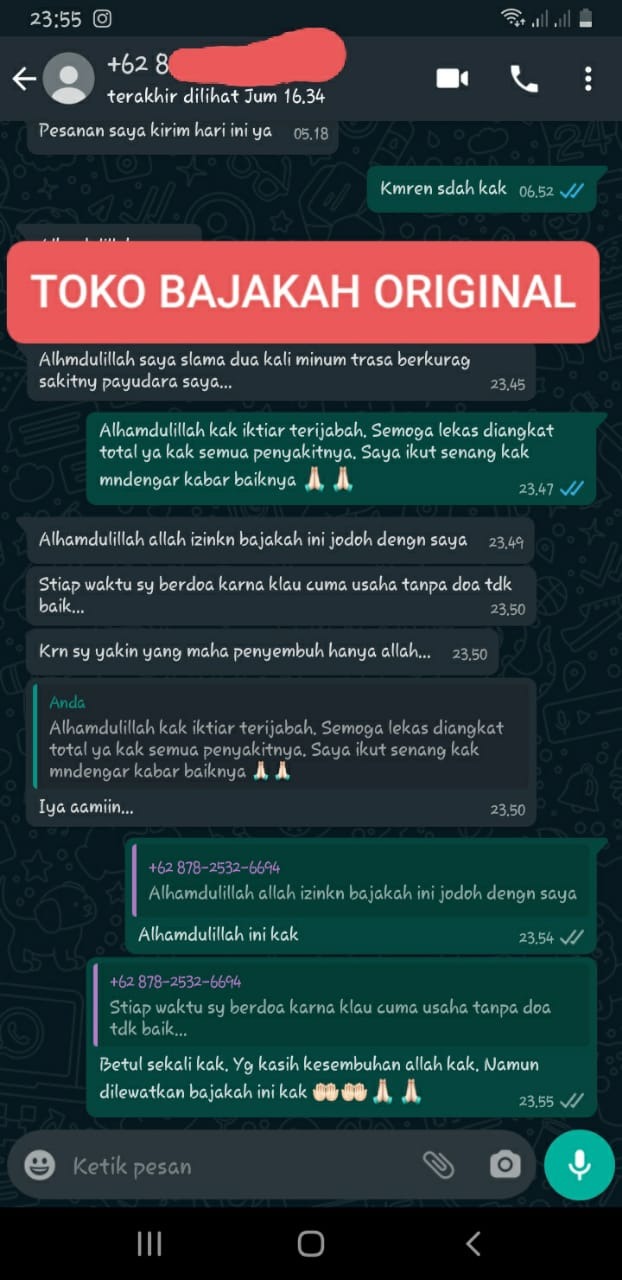
Task: Open the camera from the message bar
Action: [x=505, y=1165]
